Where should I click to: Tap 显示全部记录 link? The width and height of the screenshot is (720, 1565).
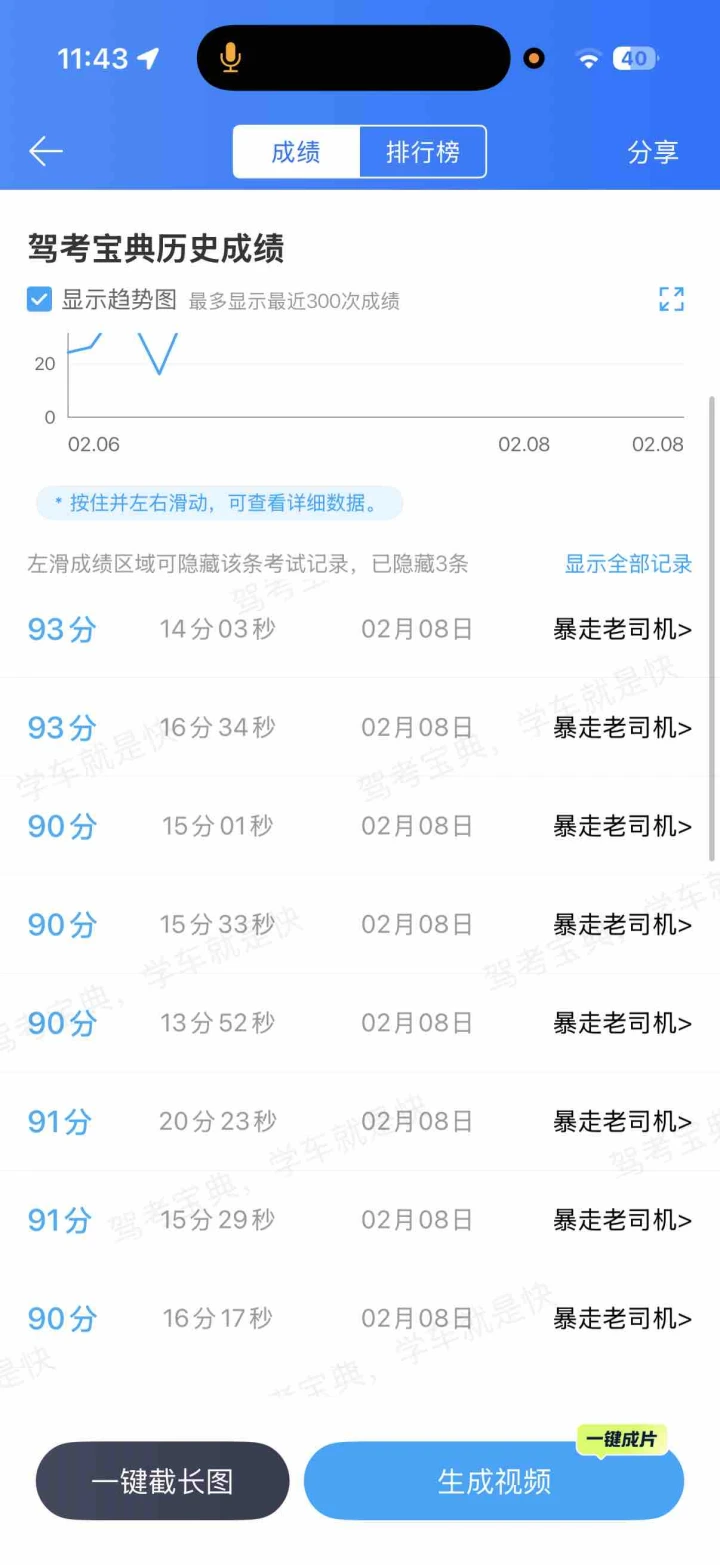(x=628, y=564)
